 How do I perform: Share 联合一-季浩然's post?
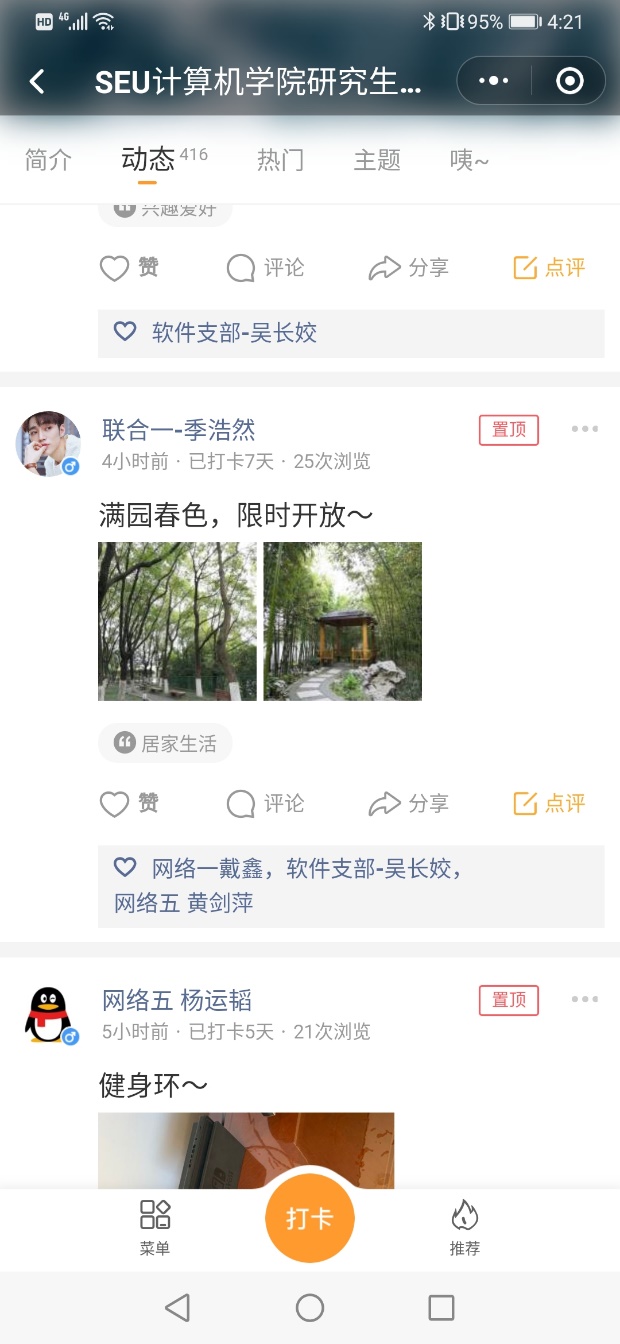tap(409, 803)
